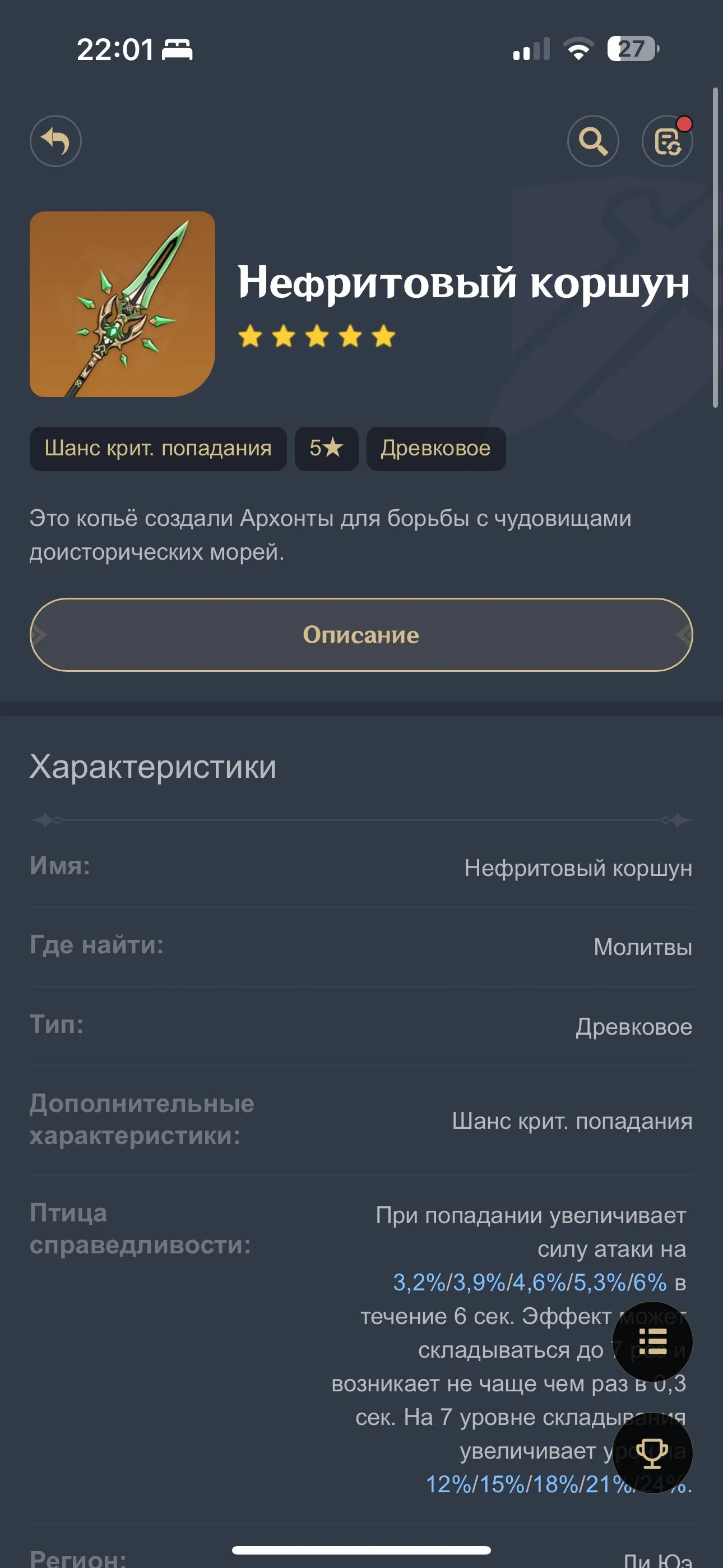
Task: Tap the Описание button
Action: pos(361,635)
